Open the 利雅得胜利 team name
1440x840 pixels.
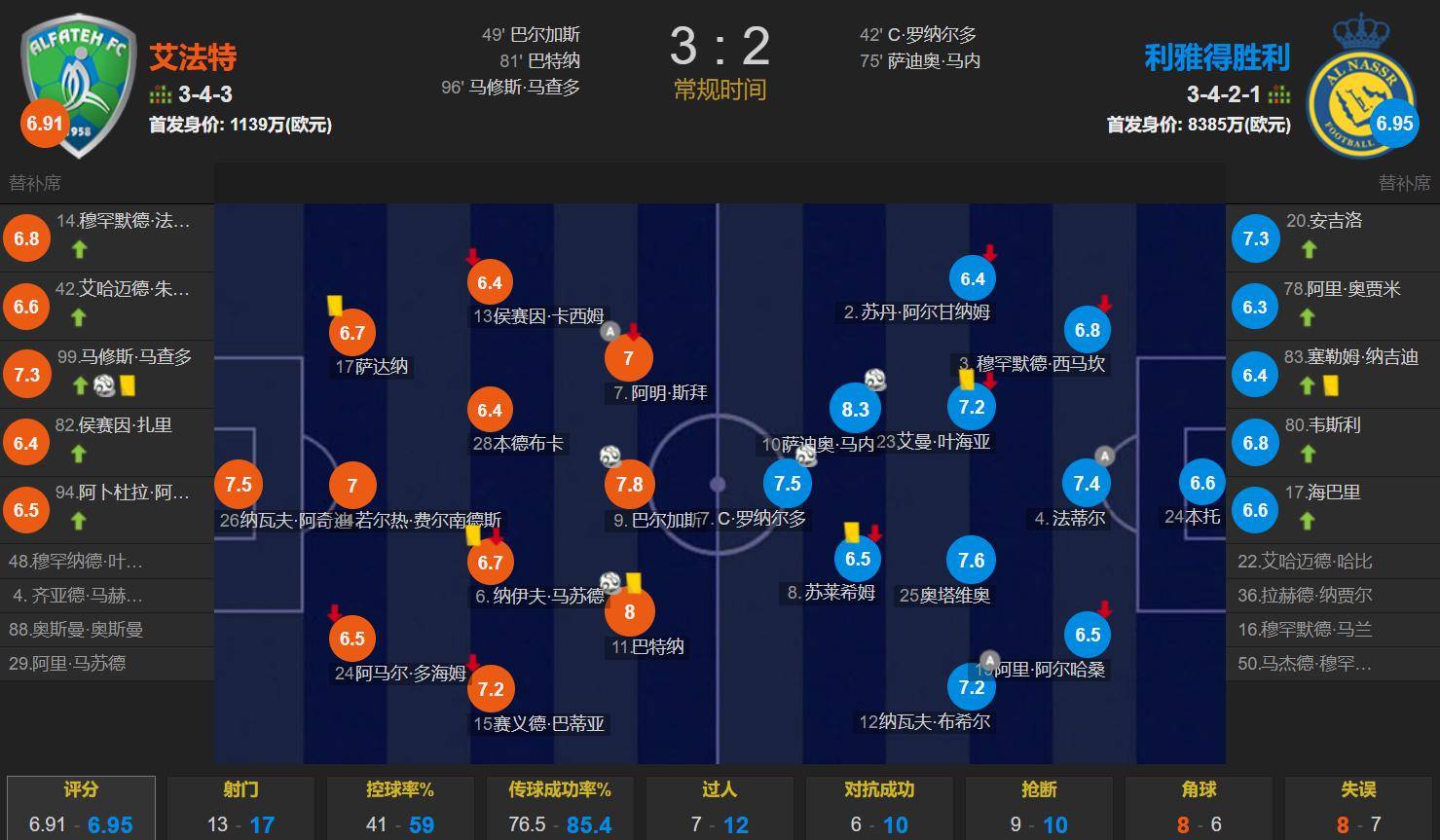[x=1217, y=57]
